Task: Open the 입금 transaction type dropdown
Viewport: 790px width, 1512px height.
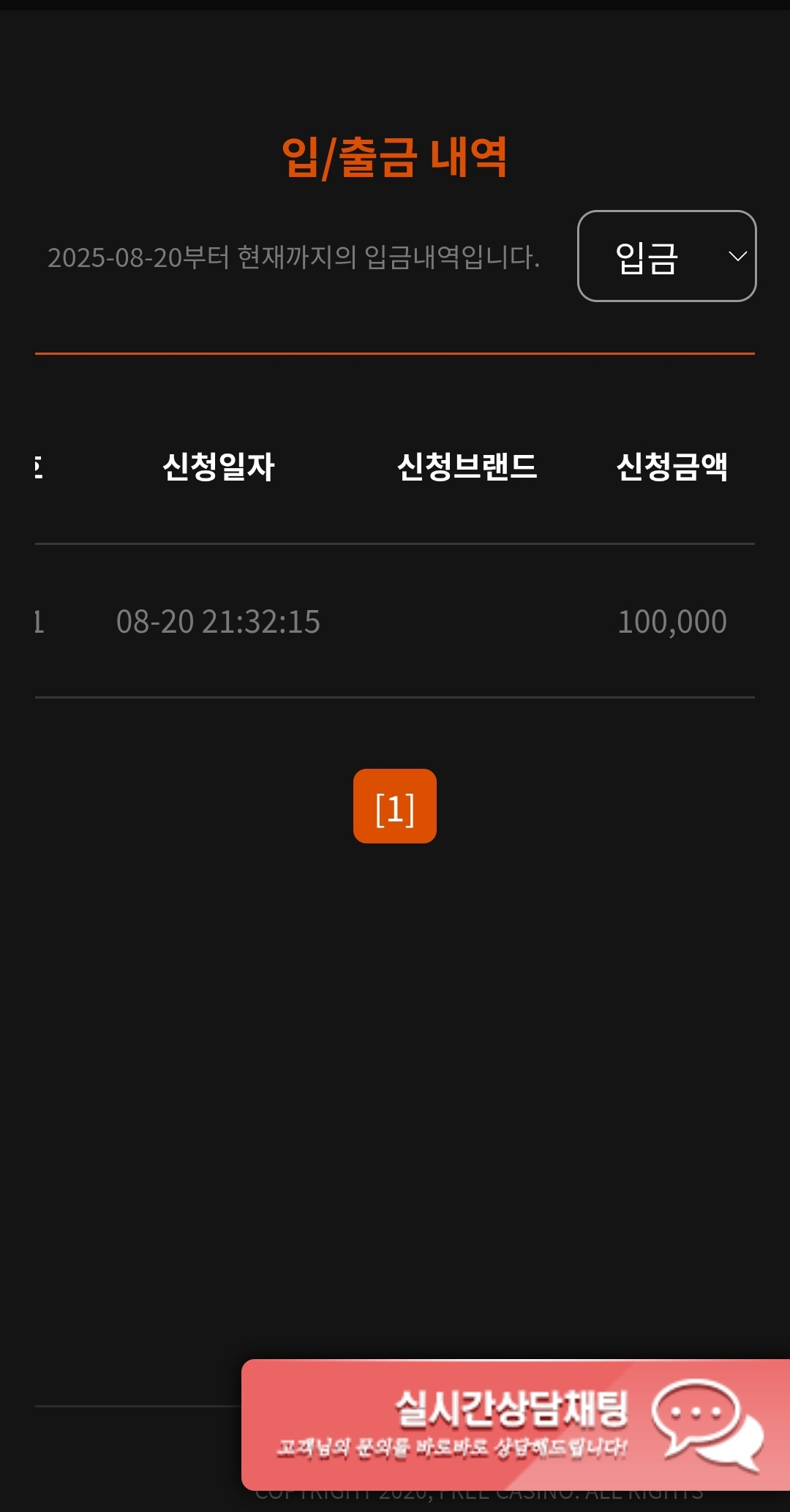Action: click(x=666, y=256)
